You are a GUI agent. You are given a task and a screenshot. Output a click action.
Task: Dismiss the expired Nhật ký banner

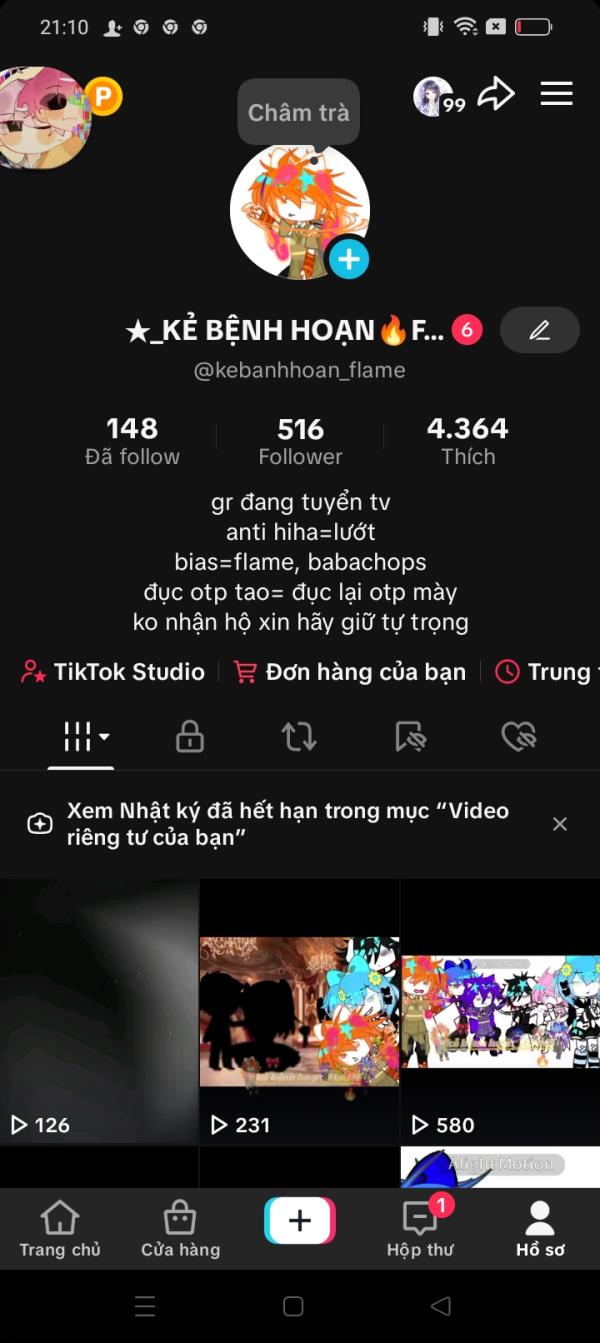[x=560, y=824]
